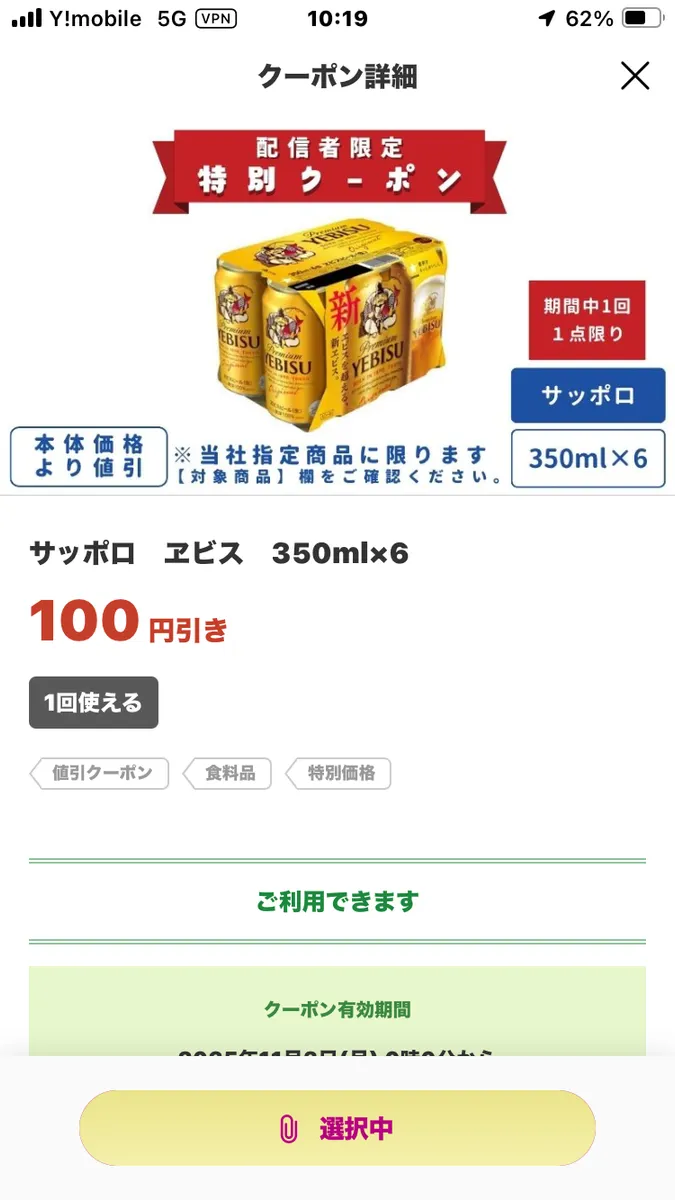
Task: Tap the 選択中 coupon selection button
Action: tap(337, 1128)
